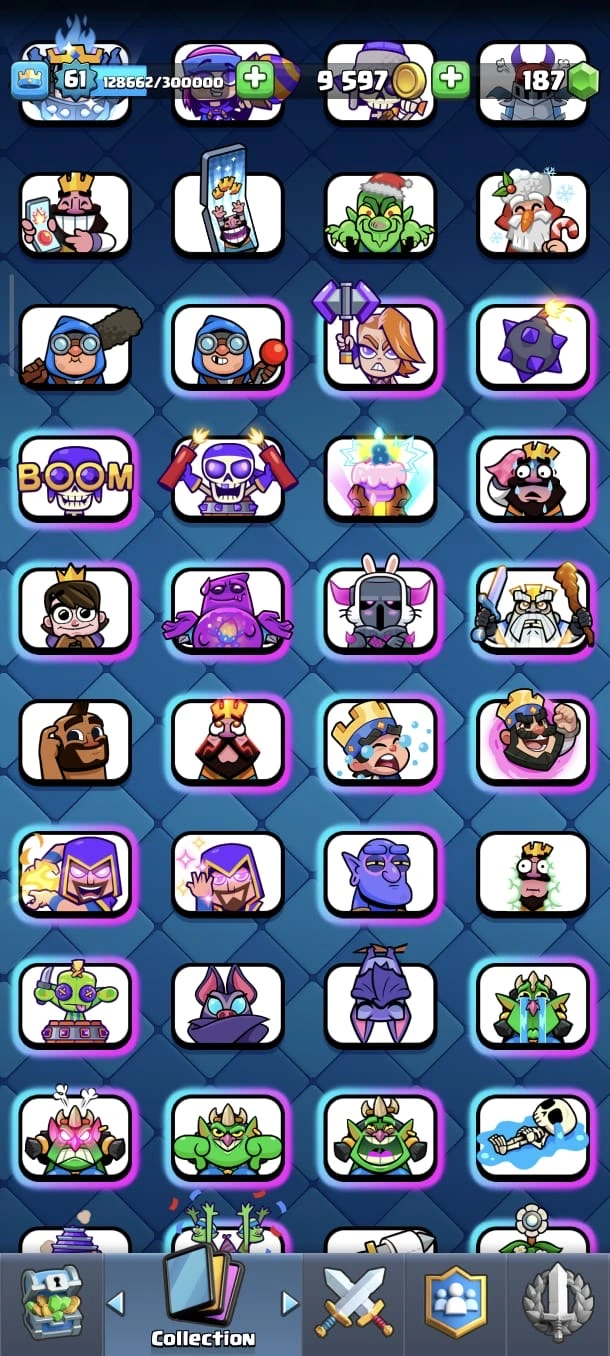Select the birthday cake emote

[x=380, y=478]
